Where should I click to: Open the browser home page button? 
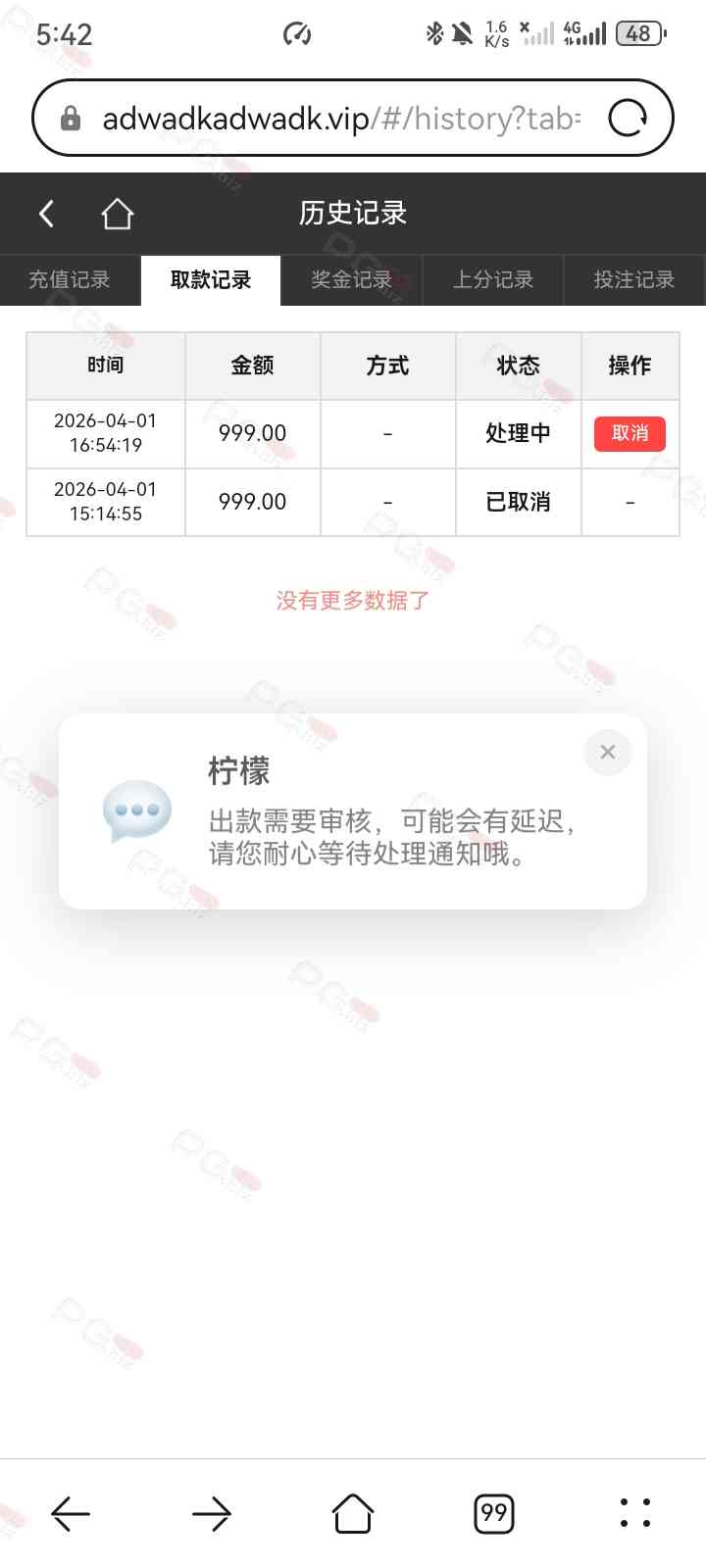[353, 1513]
